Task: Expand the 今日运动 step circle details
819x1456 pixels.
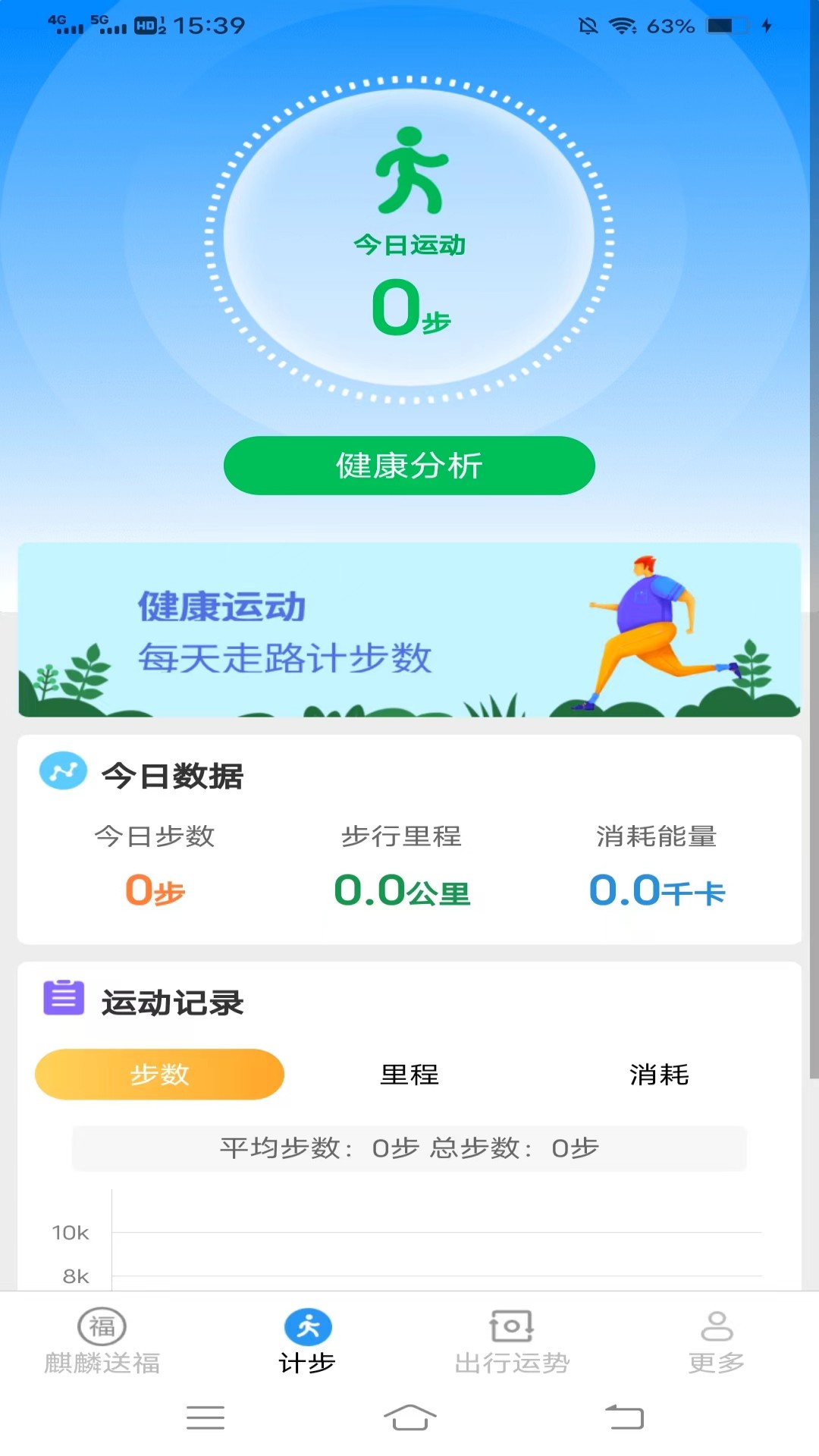Action: (x=408, y=303)
